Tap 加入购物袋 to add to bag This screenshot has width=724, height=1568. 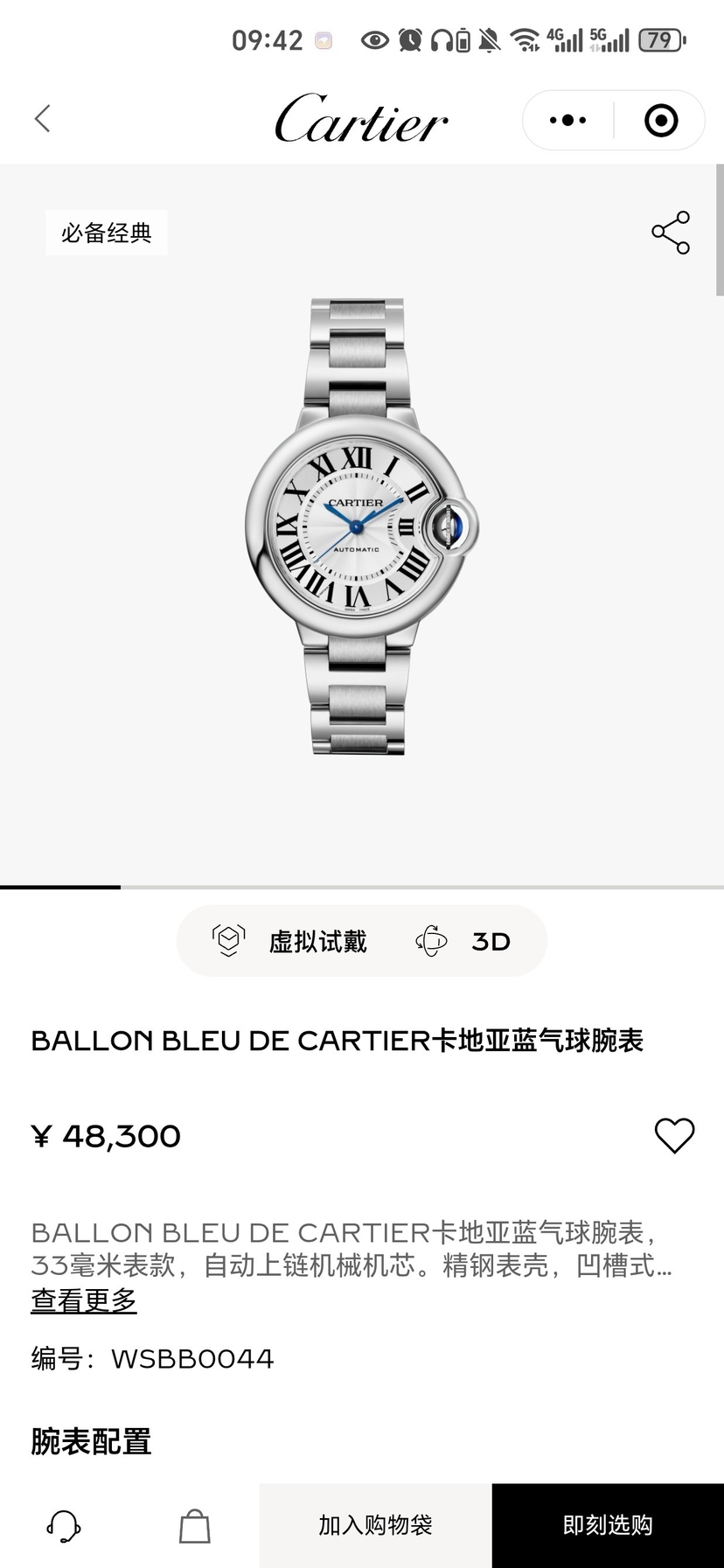click(x=375, y=1526)
